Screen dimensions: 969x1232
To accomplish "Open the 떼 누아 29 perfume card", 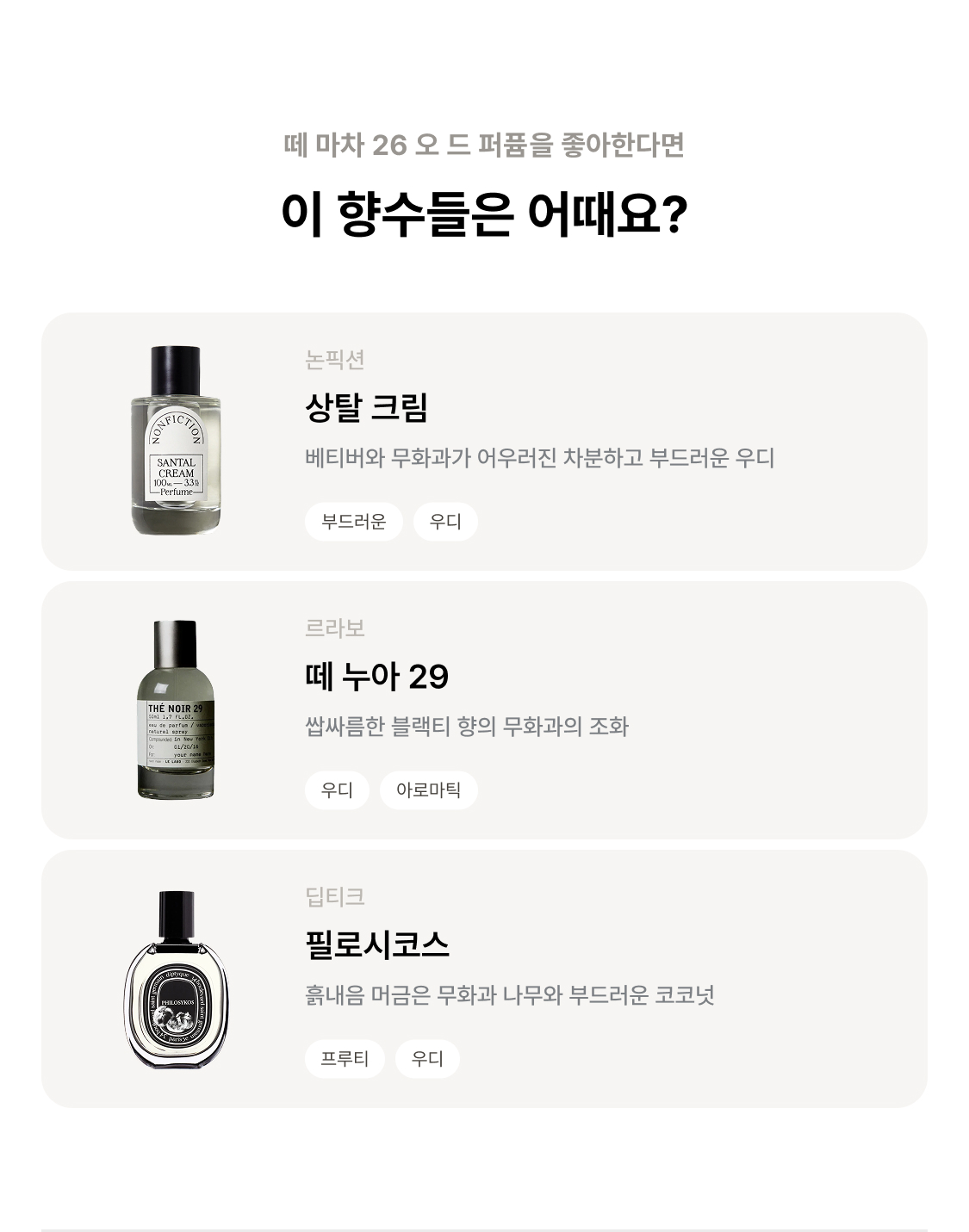I will (x=484, y=709).
